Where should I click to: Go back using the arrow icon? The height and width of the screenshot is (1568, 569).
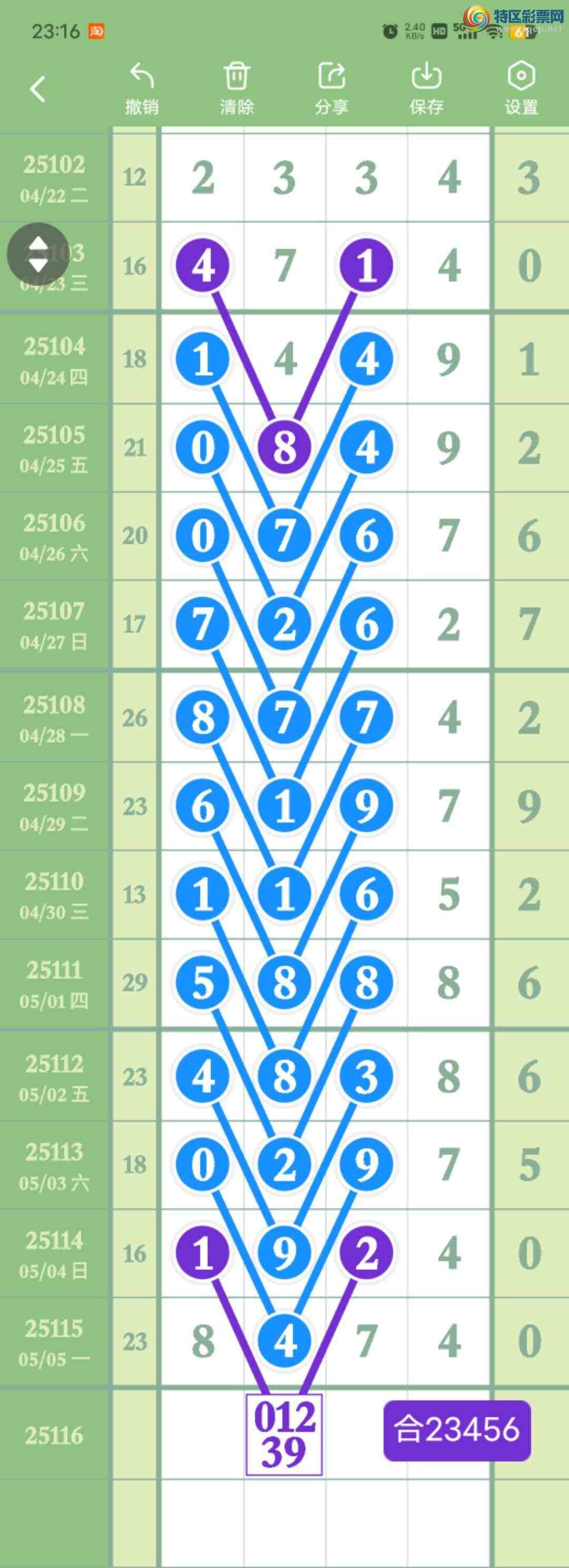tap(38, 89)
